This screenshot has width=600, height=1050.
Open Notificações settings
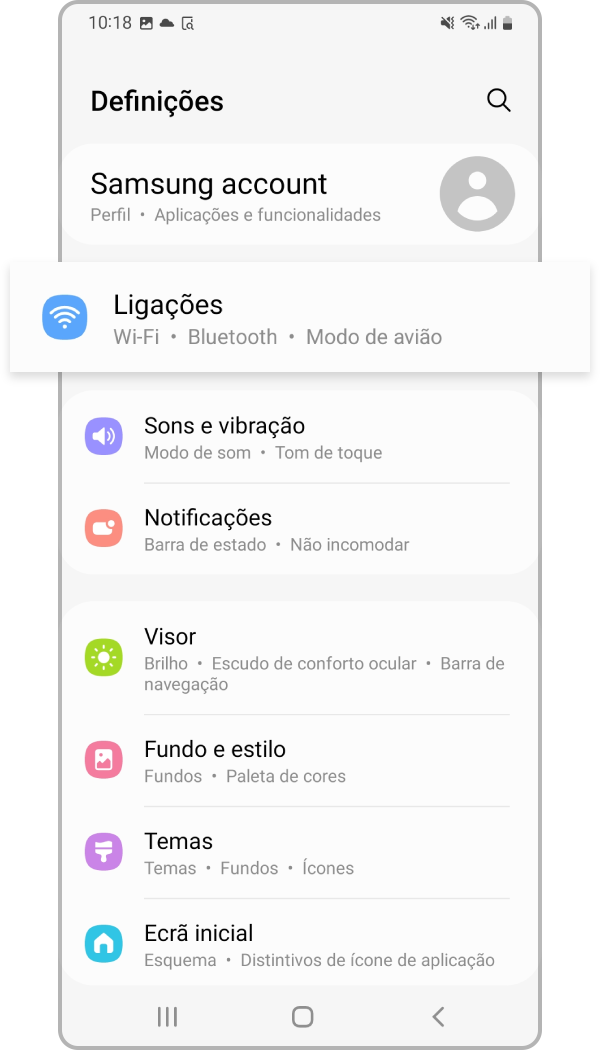[x=300, y=529]
